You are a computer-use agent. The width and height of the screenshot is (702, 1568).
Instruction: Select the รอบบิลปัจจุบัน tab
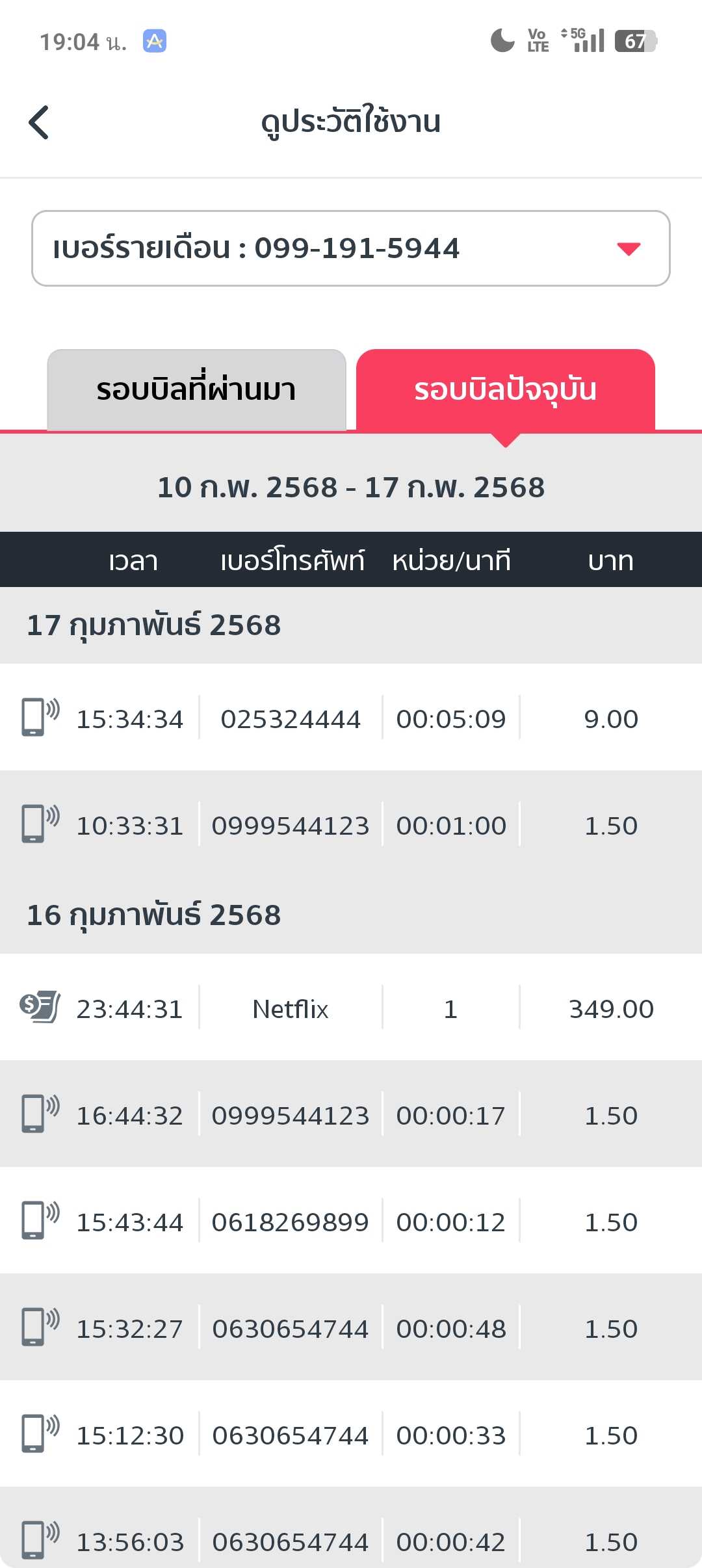click(505, 390)
